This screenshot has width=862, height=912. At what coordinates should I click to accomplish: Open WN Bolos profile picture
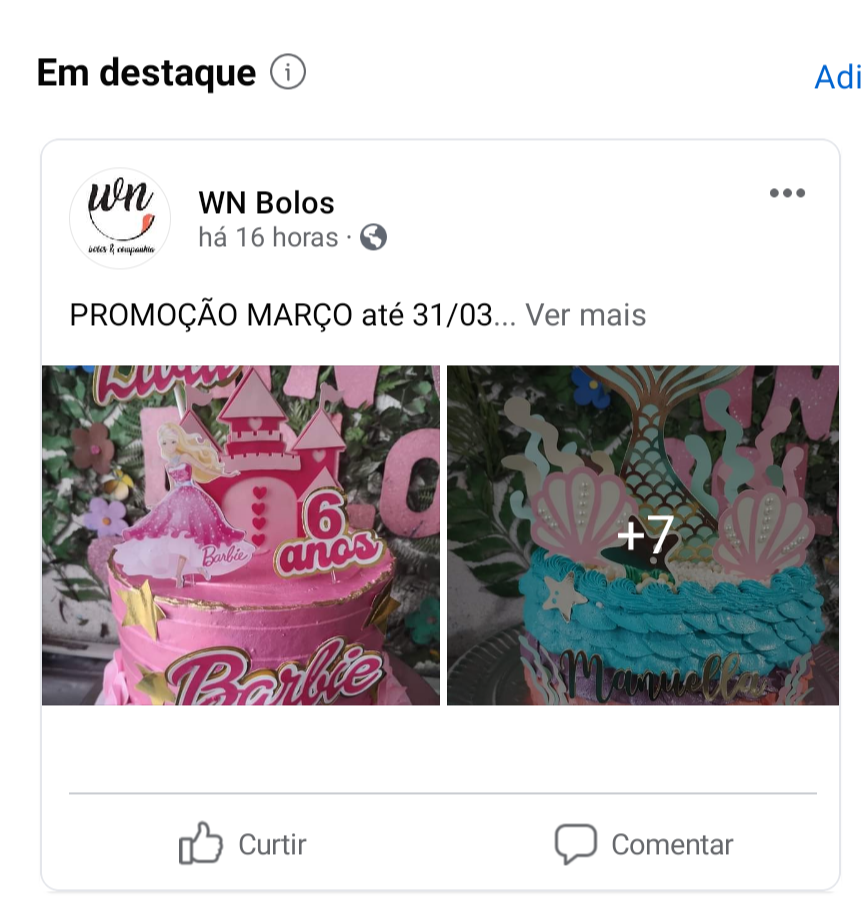pos(120,219)
